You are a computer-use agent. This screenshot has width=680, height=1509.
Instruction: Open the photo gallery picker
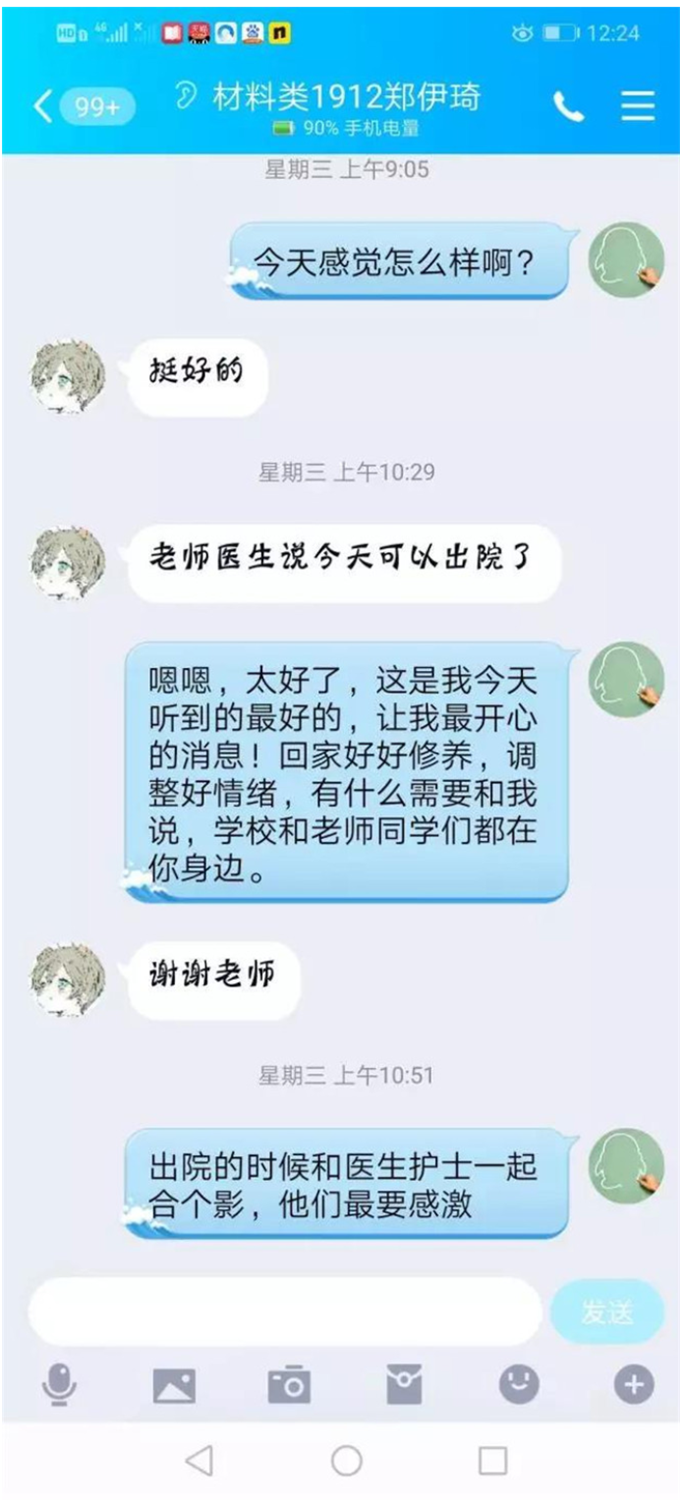click(174, 1385)
